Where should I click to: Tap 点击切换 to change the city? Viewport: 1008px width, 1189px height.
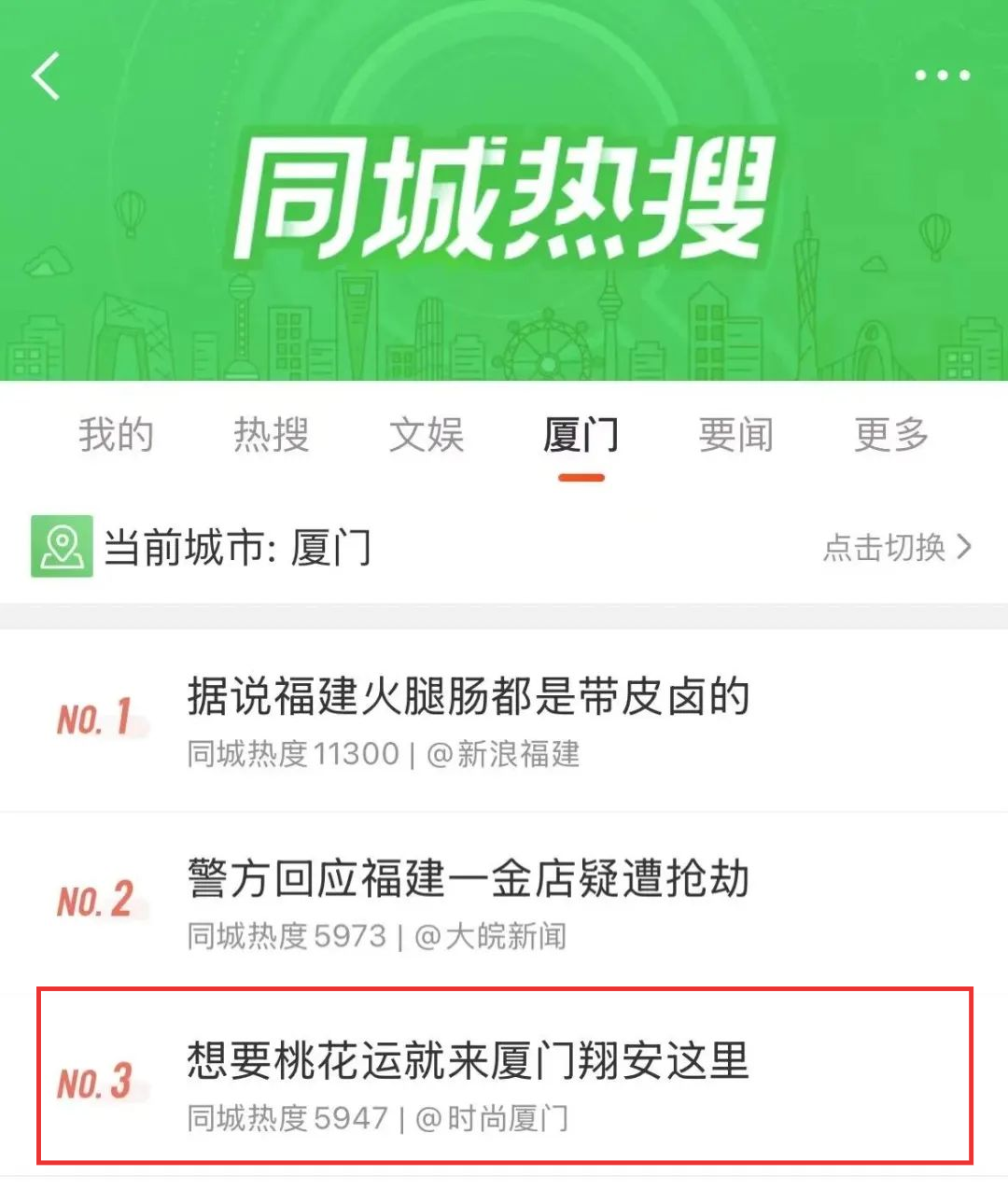click(x=896, y=547)
